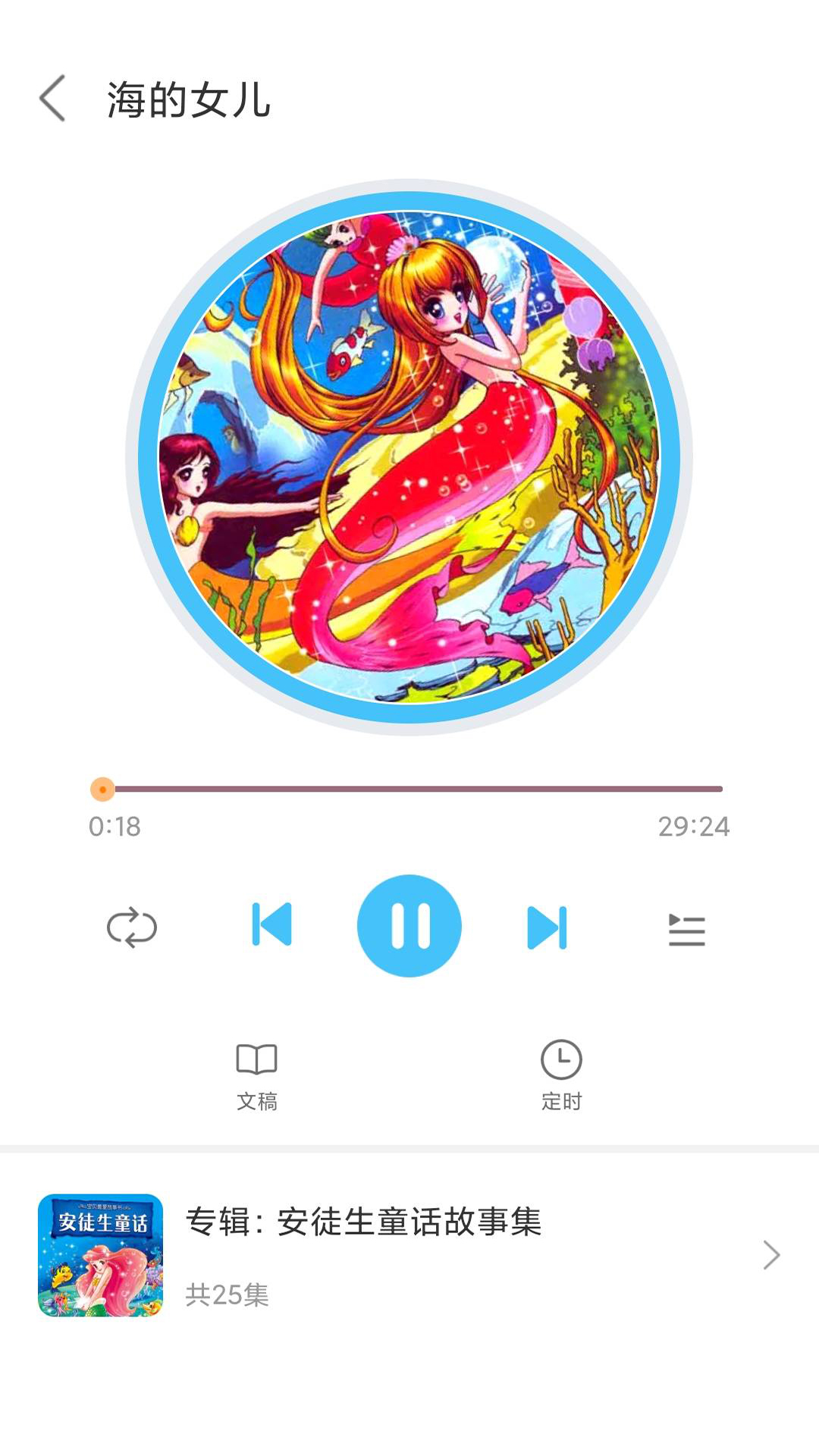Skip to the next episode
The width and height of the screenshot is (819, 1456).
(x=548, y=925)
